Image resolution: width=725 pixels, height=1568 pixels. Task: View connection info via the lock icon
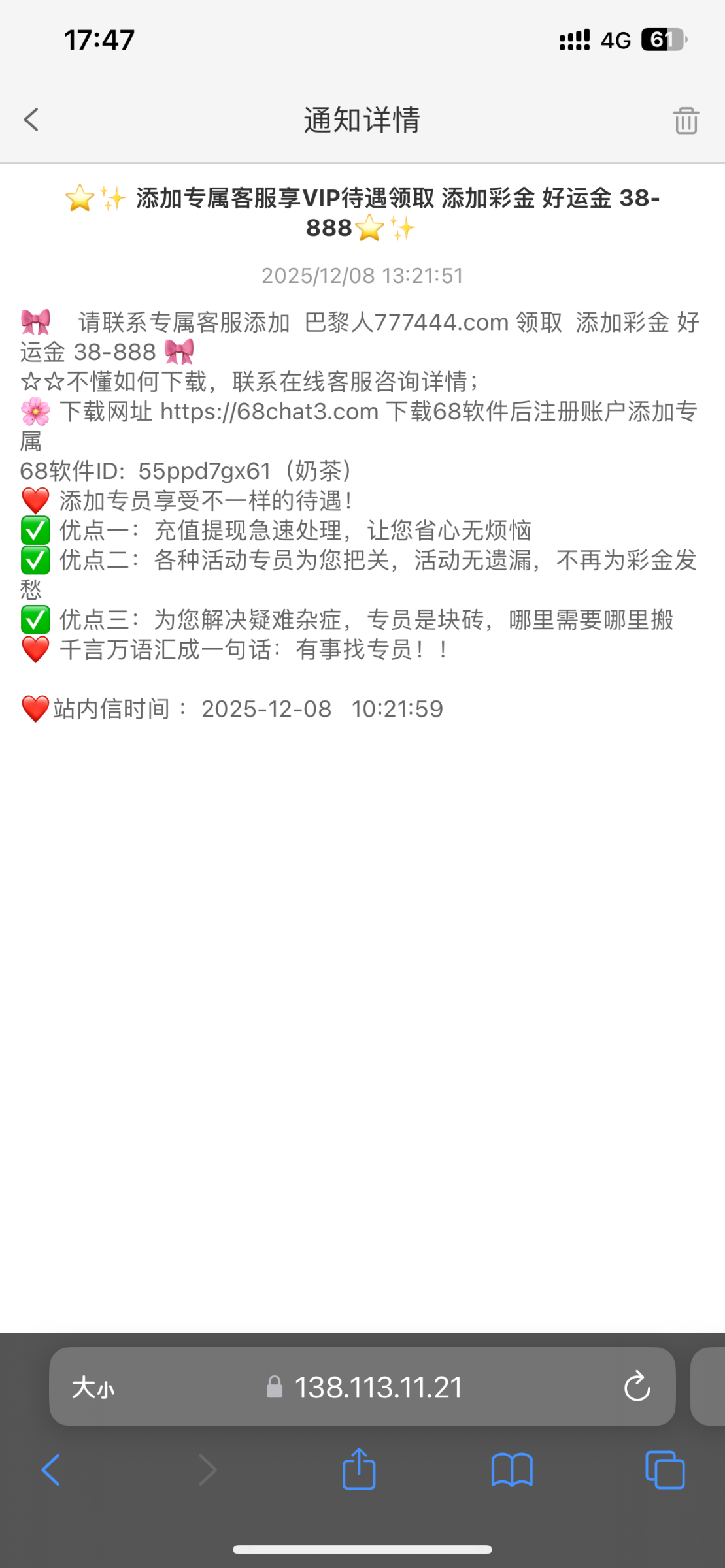coord(275,1386)
